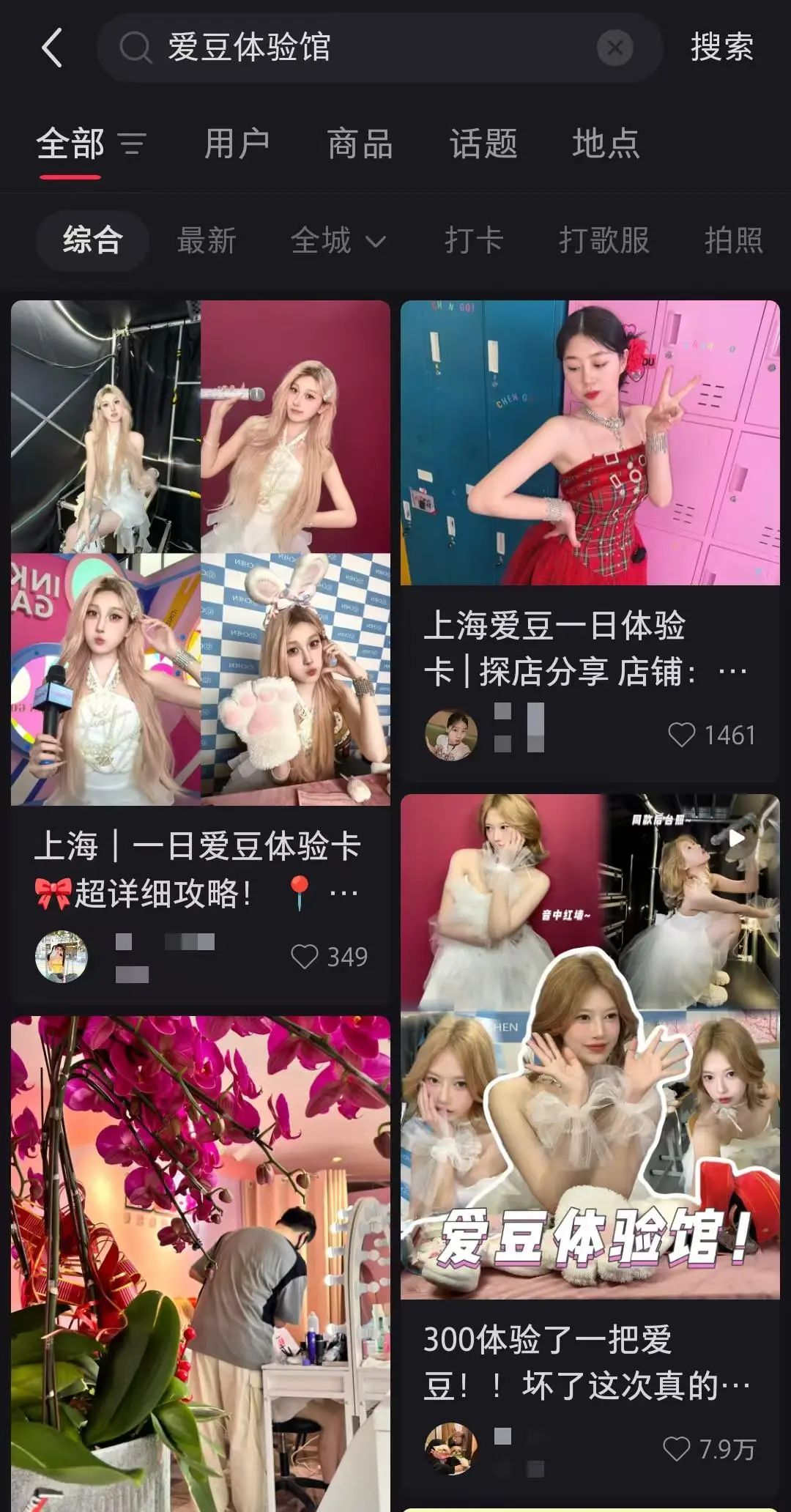Expand the 全城 location dropdown
The height and width of the screenshot is (1512, 791).
[338, 240]
